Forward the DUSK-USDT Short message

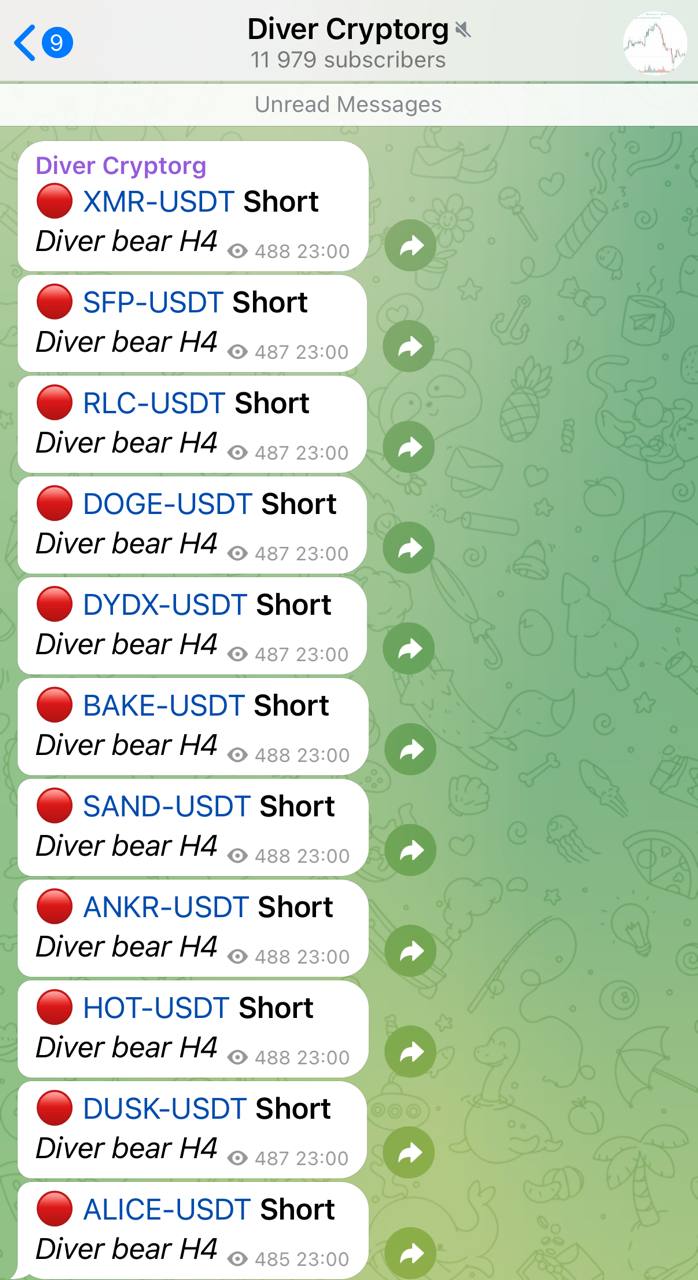click(x=410, y=1153)
